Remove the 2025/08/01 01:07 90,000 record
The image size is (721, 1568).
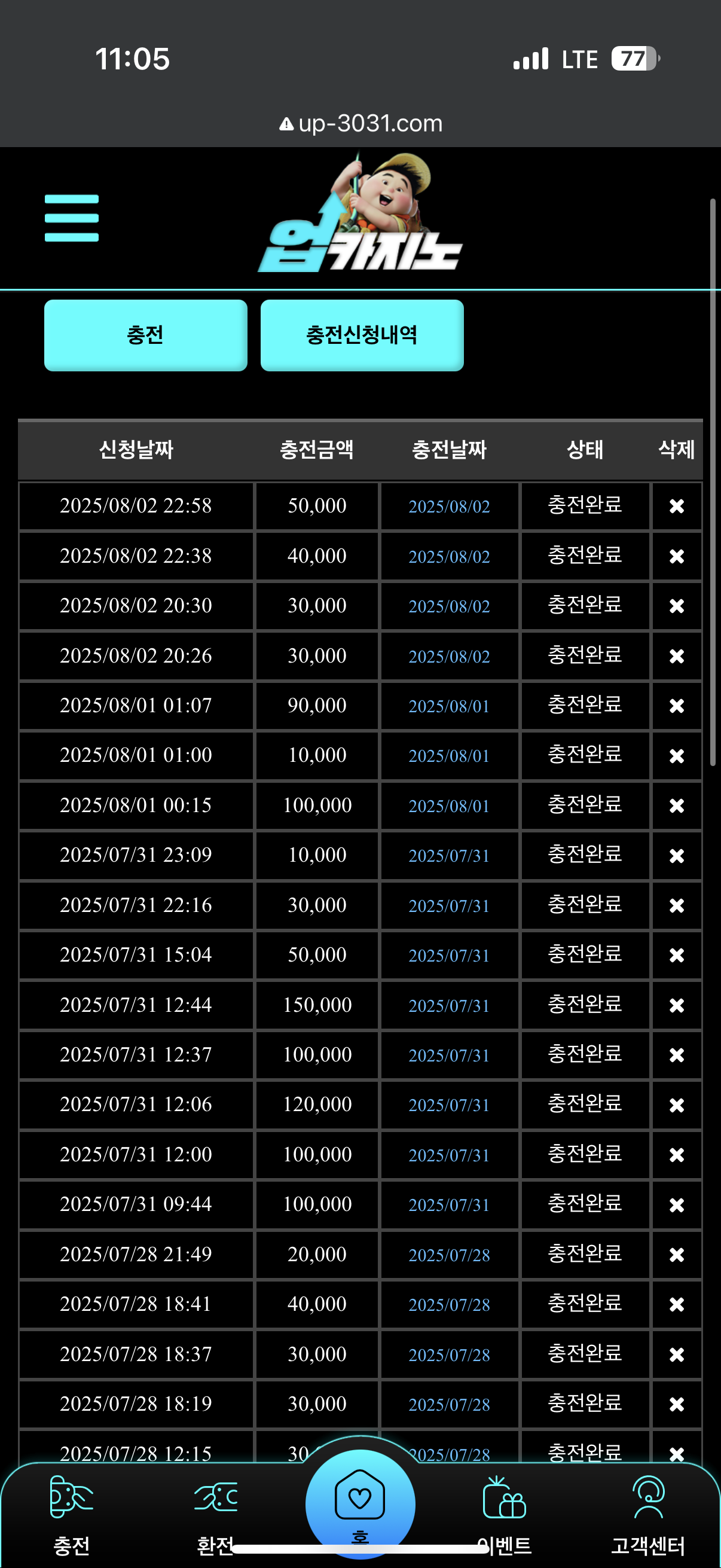677,706
